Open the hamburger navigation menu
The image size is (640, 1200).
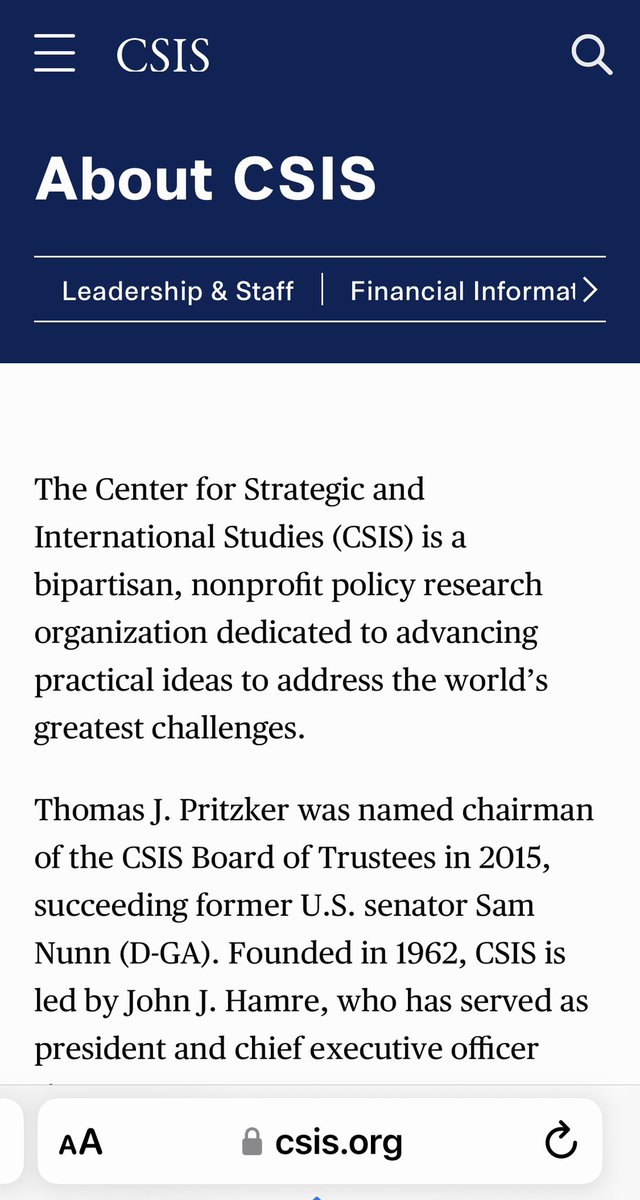point(55,52)
